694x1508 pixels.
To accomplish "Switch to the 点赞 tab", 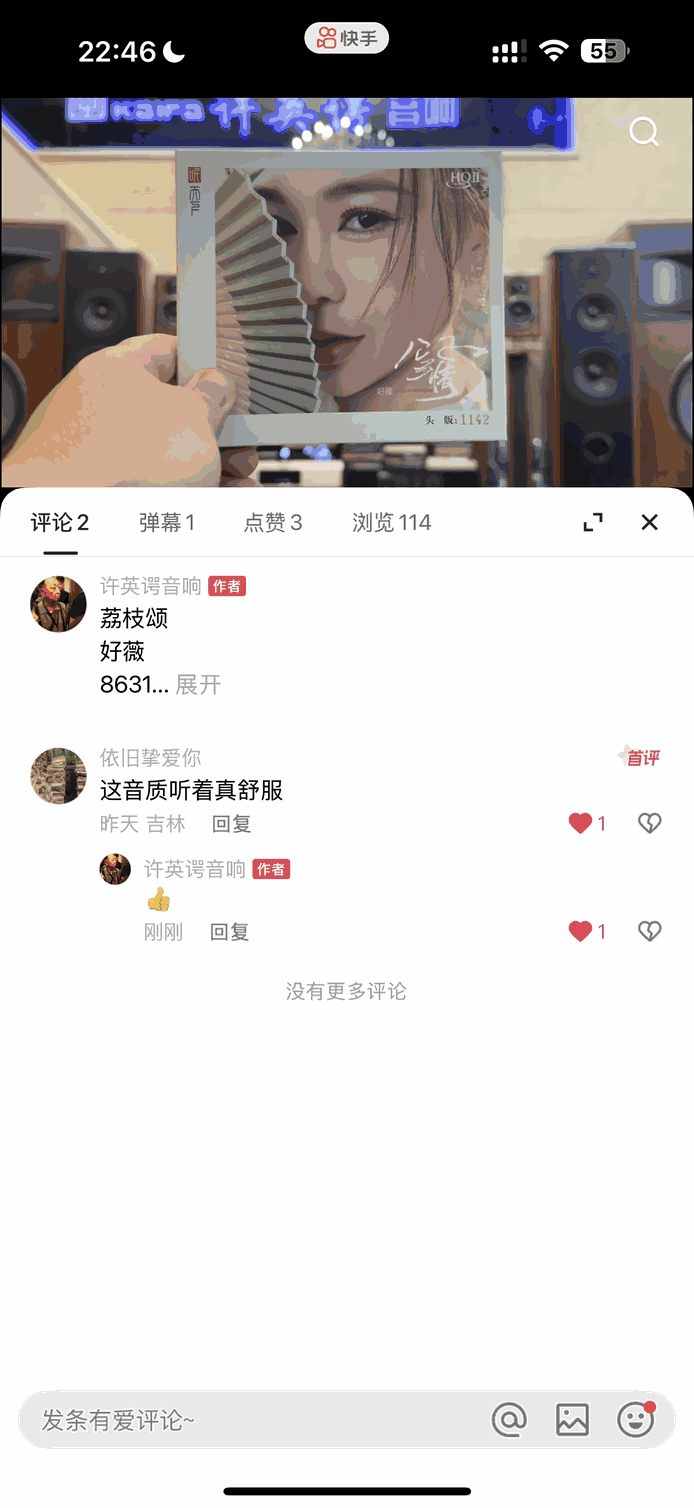I will (273, 522).
